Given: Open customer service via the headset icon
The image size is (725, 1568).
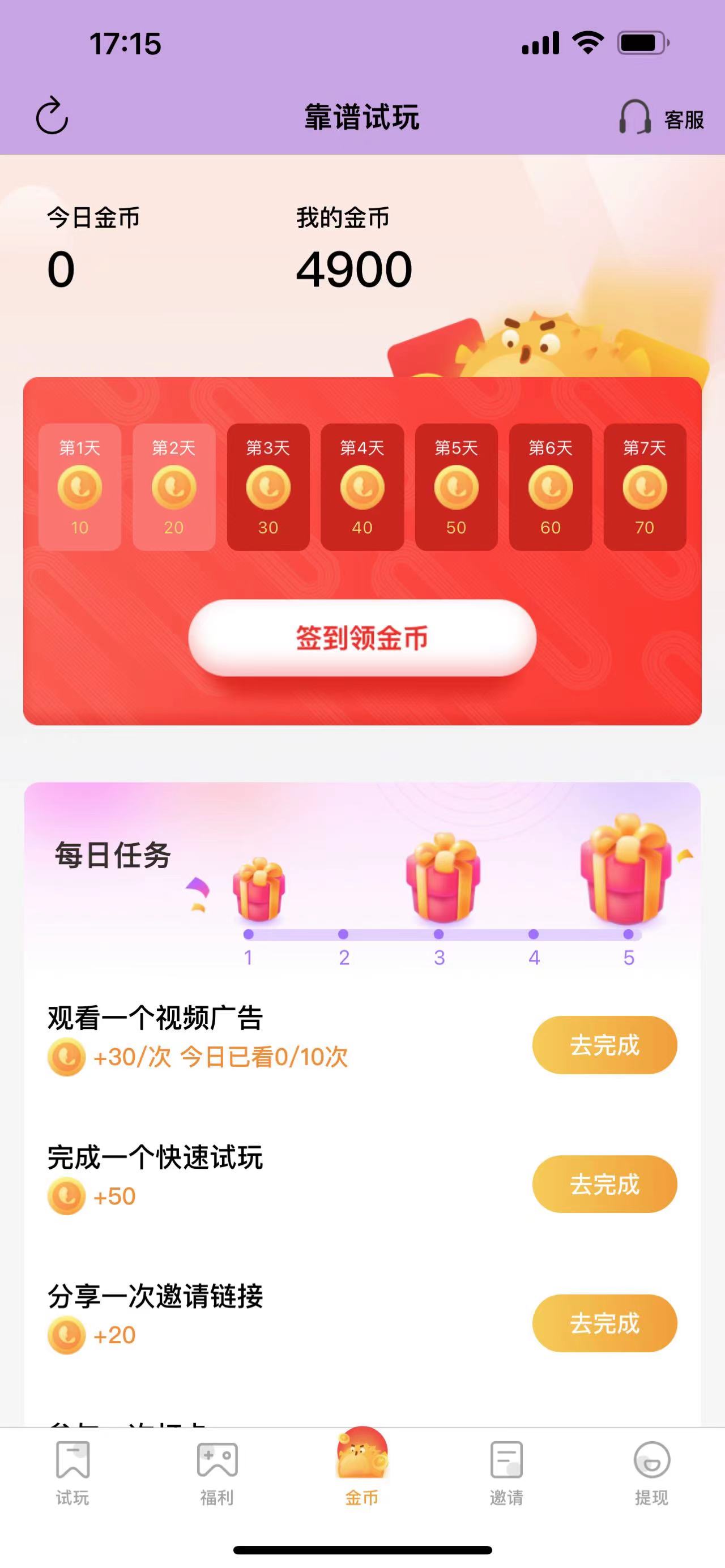Looking at the screenshot, I should click(633, 119).
